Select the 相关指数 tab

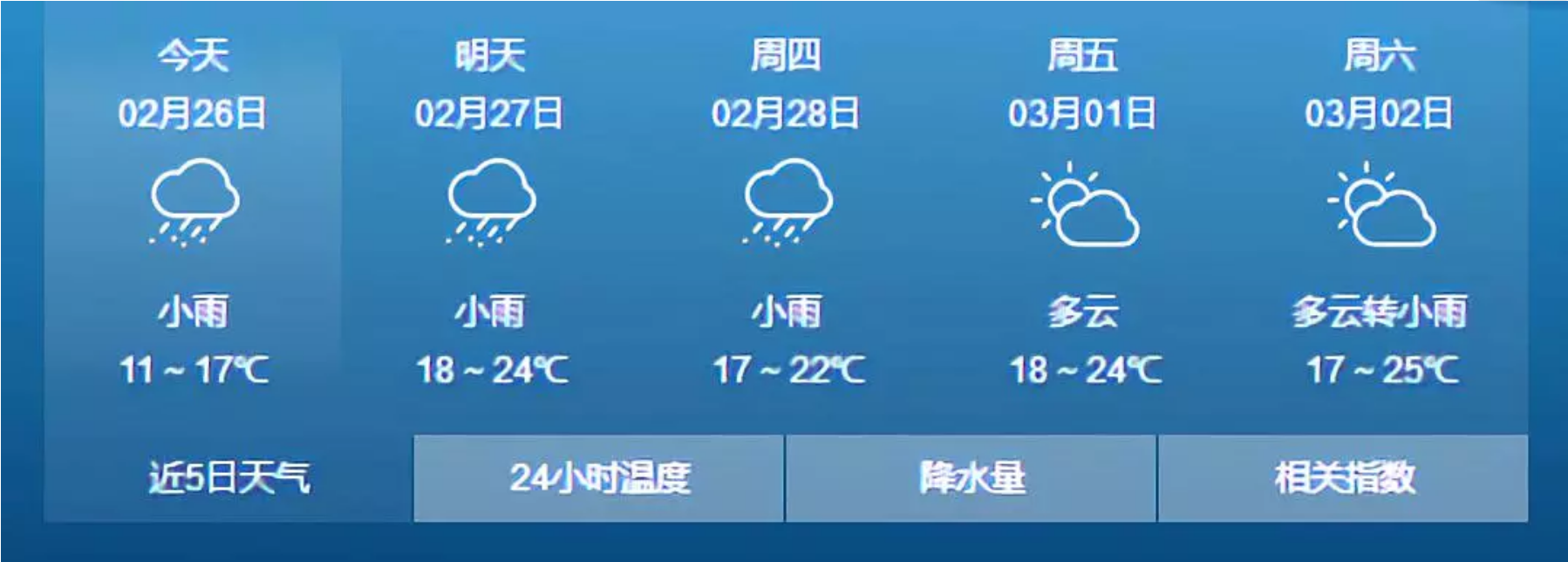[1343, 478]
